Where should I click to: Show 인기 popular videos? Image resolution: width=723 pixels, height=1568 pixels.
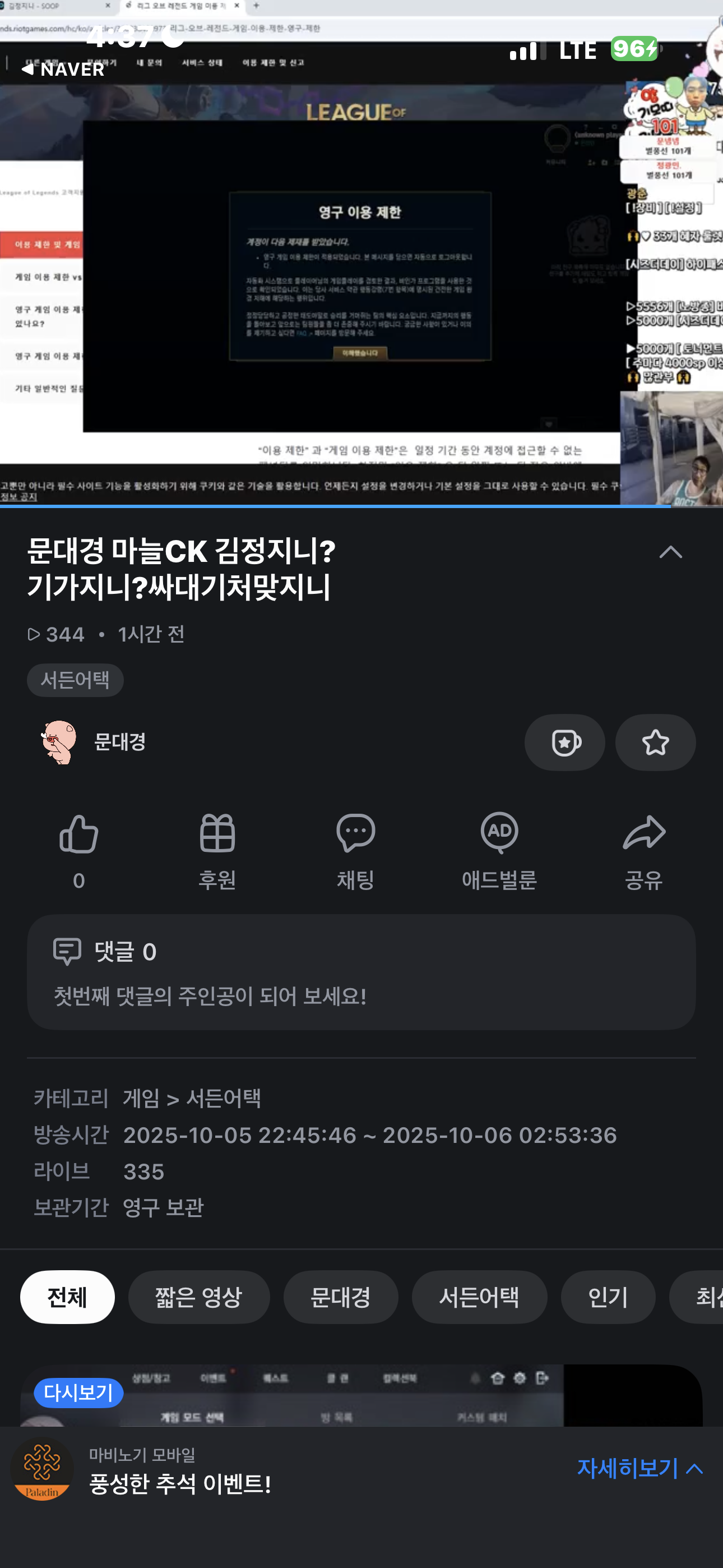coord(608,1297)
